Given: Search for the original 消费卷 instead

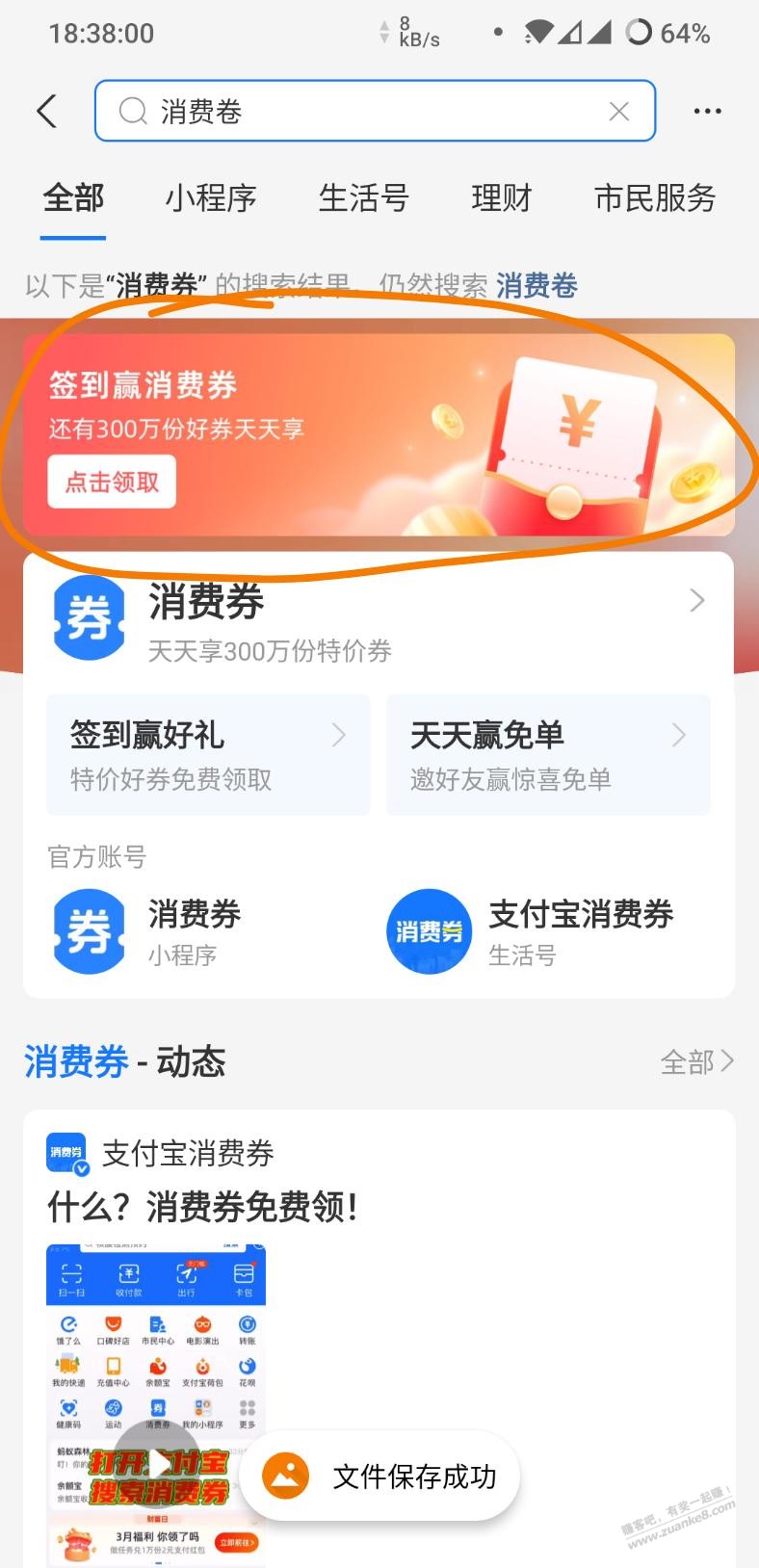Looking at the screenshot, I should tap(537, 285).
